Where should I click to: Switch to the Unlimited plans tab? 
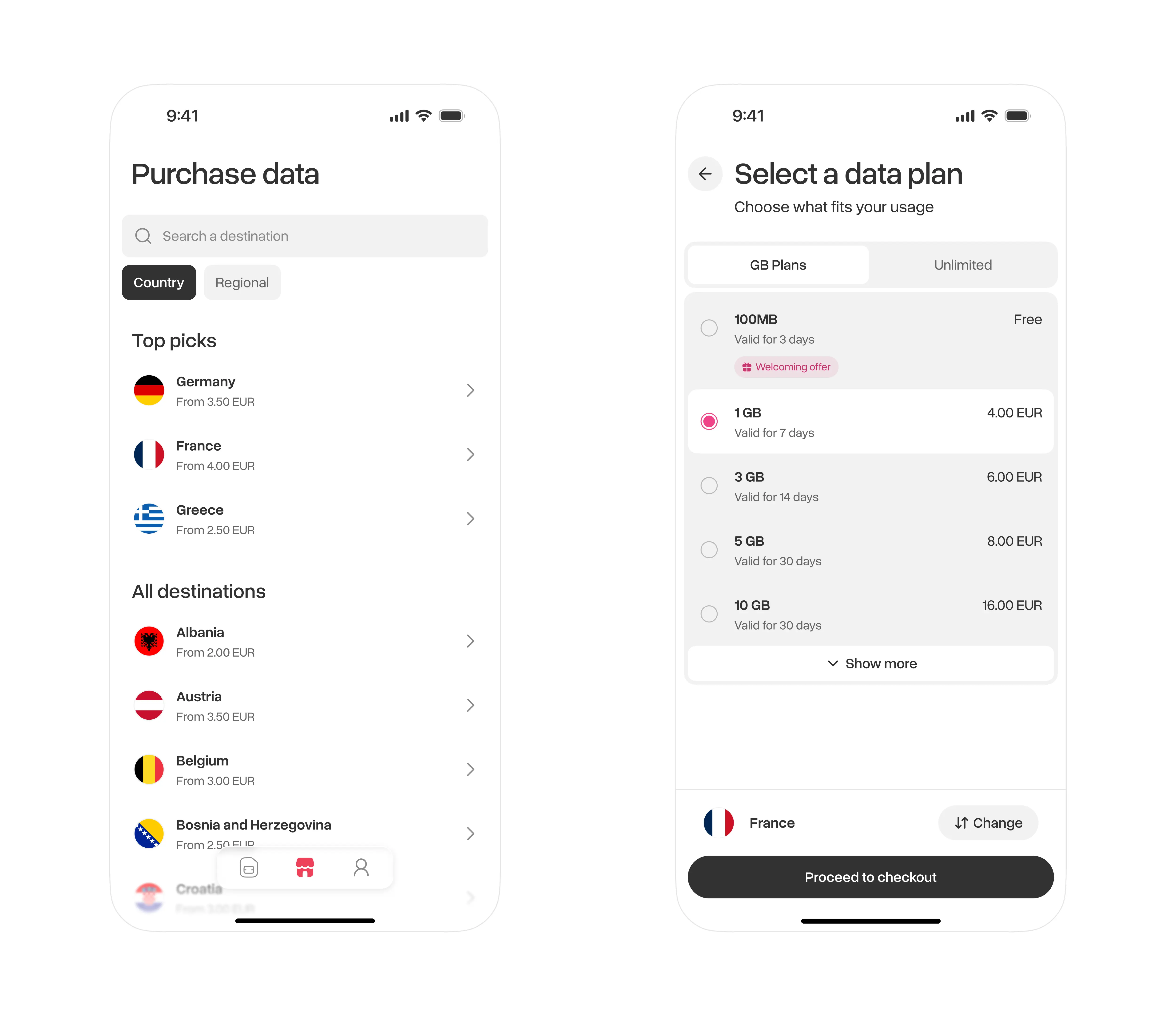point(963,265)
